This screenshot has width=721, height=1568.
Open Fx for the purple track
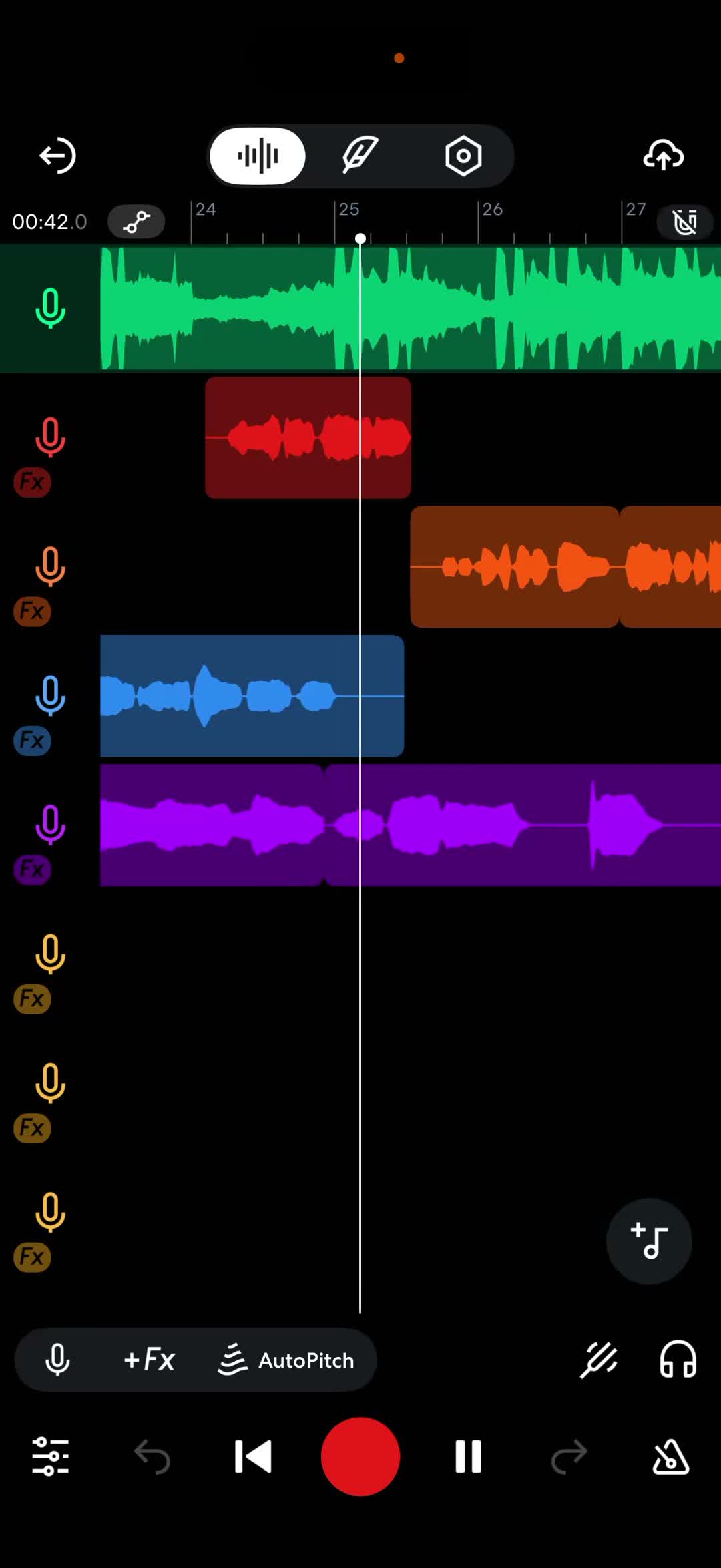pyautogui.click(x=32, y=869)
